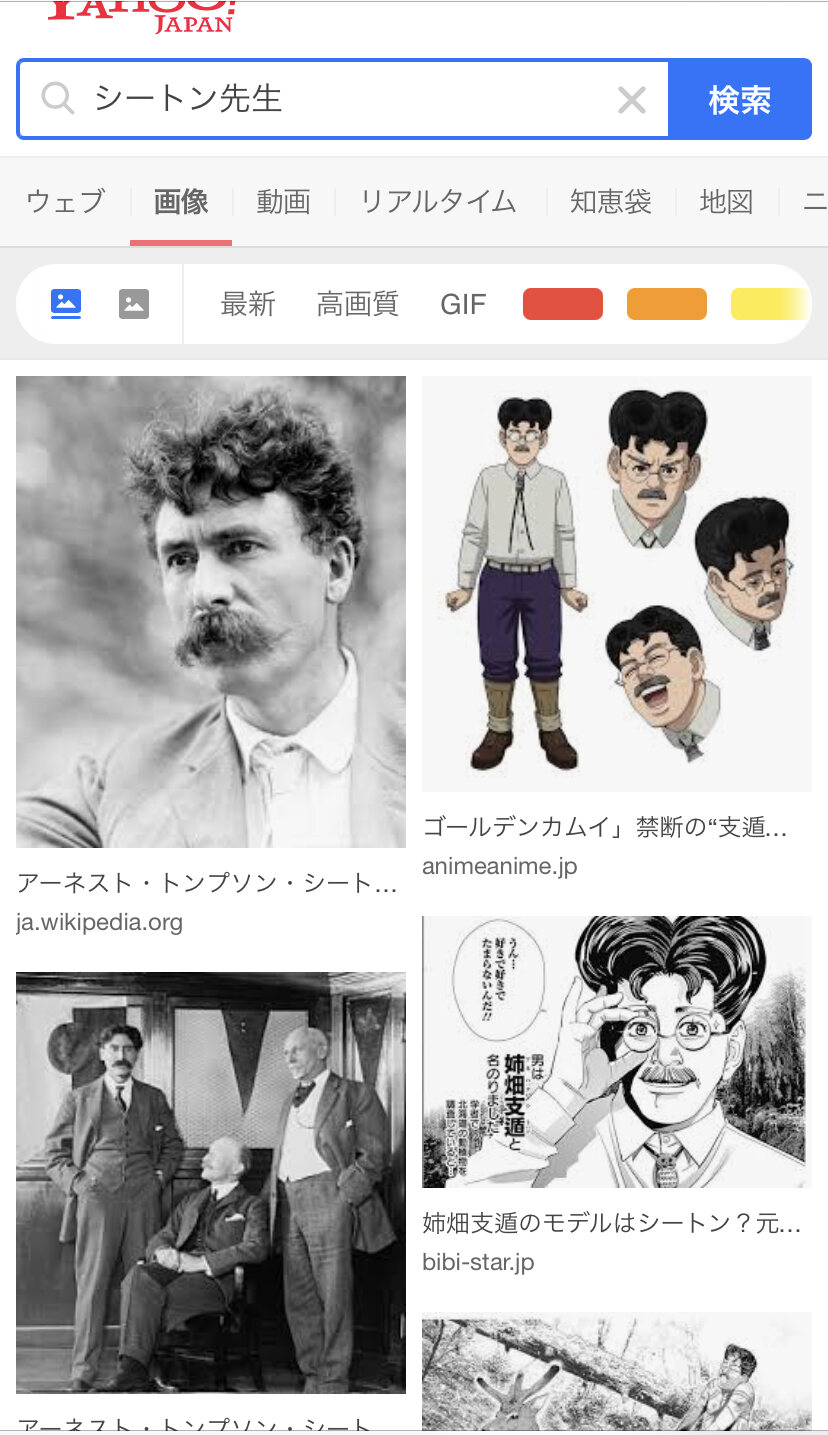828x1435 pixels.
Task: Clear the search query text
Action: click(x=631, y=100)
